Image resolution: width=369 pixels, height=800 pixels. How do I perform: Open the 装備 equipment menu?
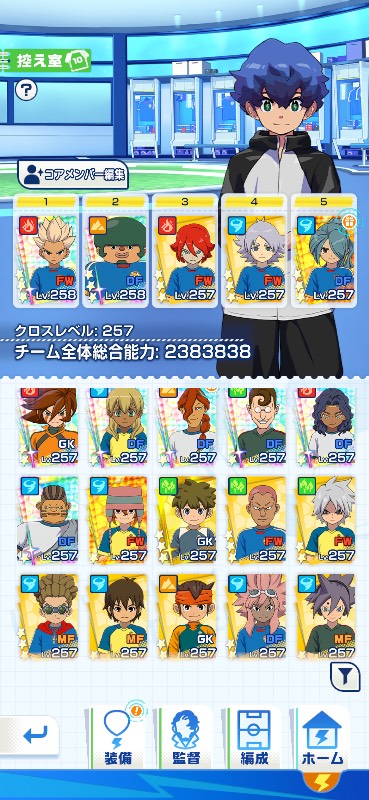tap(116, 737)
